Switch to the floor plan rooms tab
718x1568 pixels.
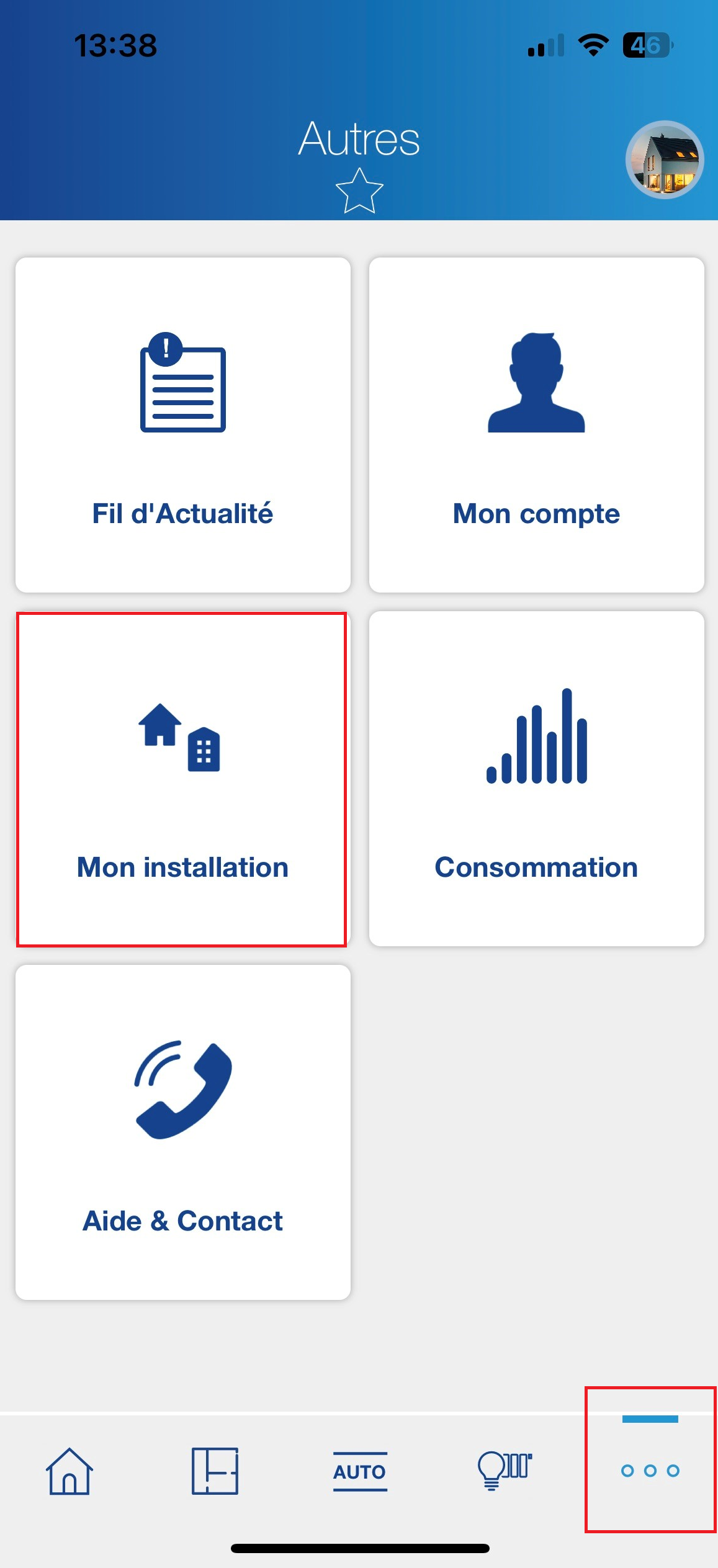pyautogui.click(x=215, y=1471)
